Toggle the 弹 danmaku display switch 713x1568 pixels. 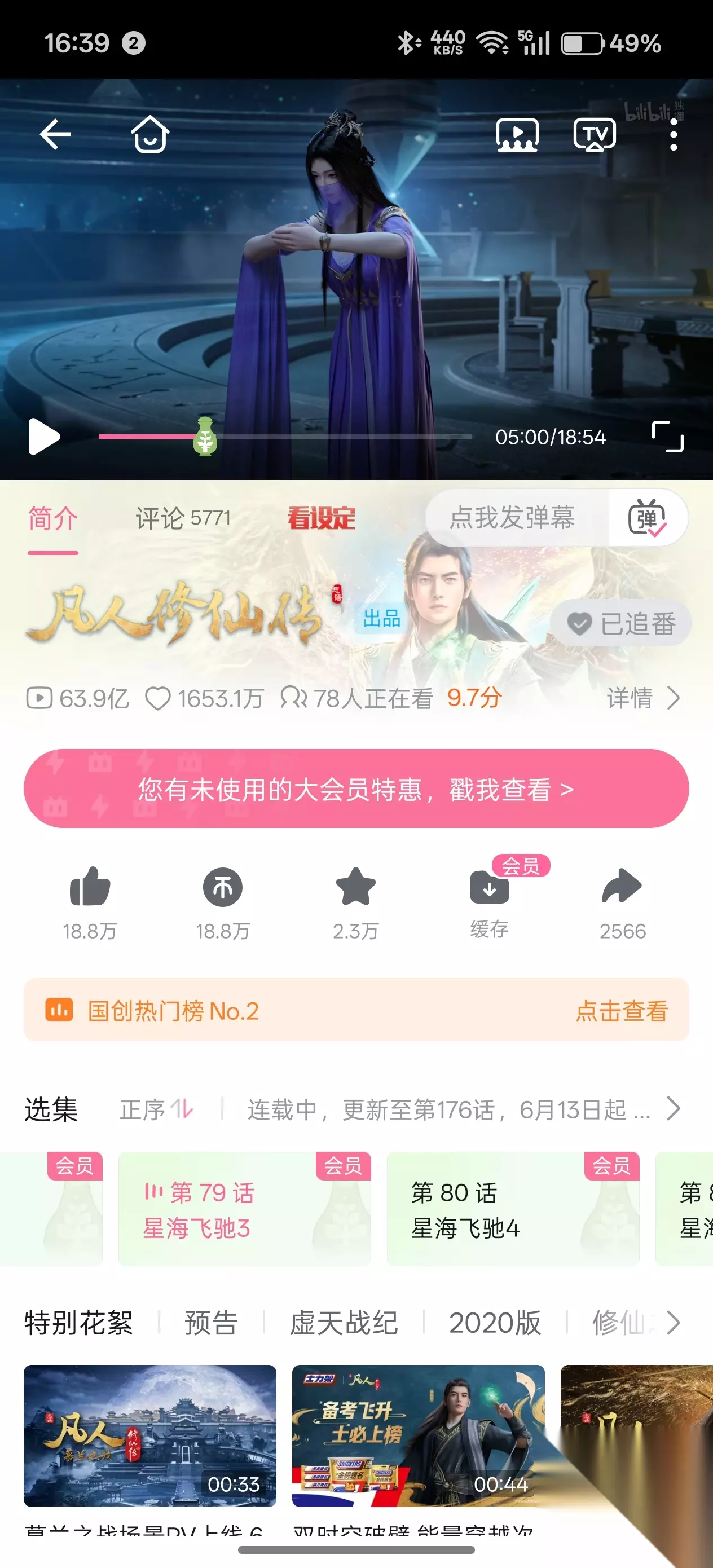[x=647, y=517]
